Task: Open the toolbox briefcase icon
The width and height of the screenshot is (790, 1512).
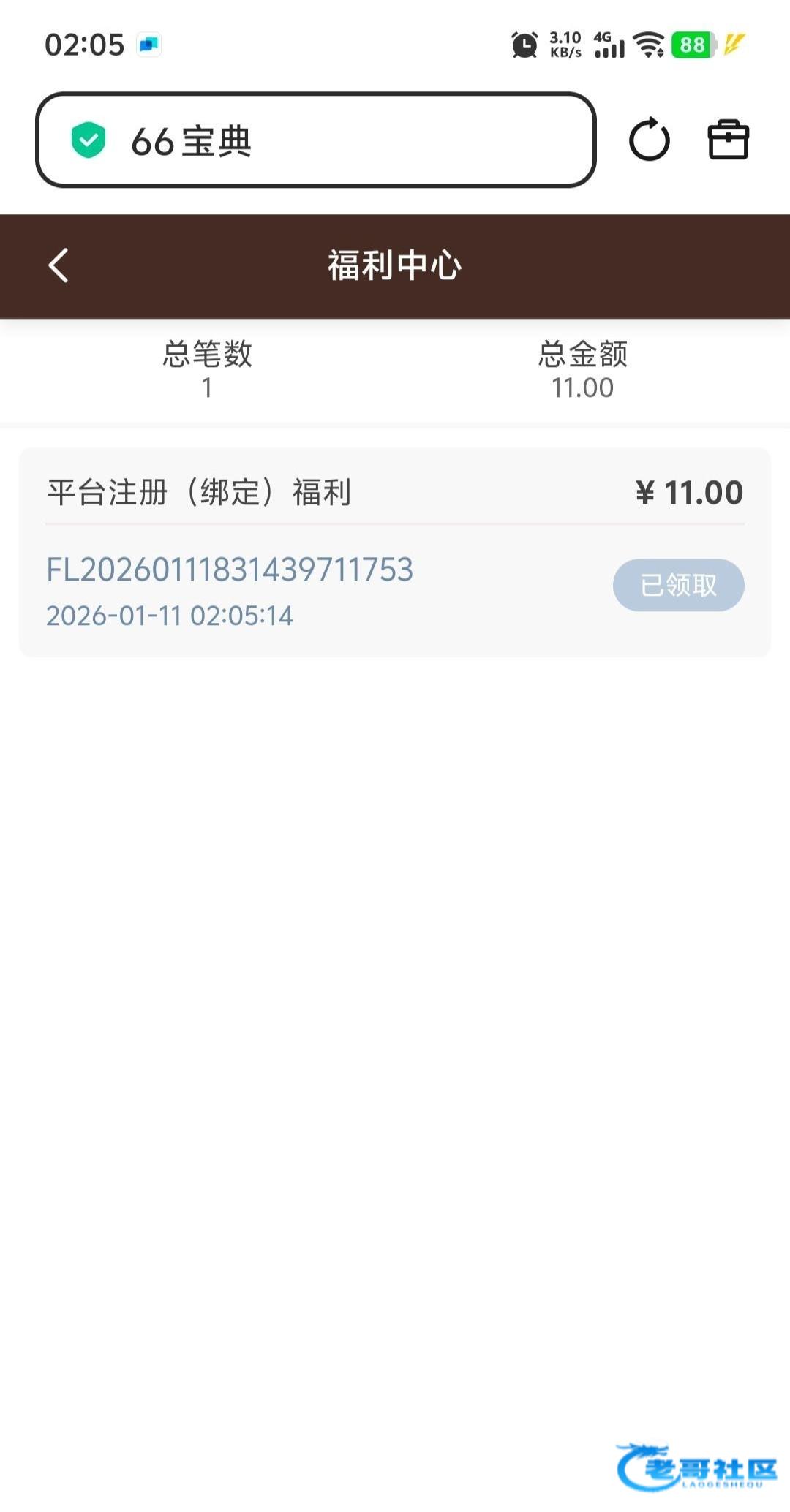Action: tap(728, 140)
